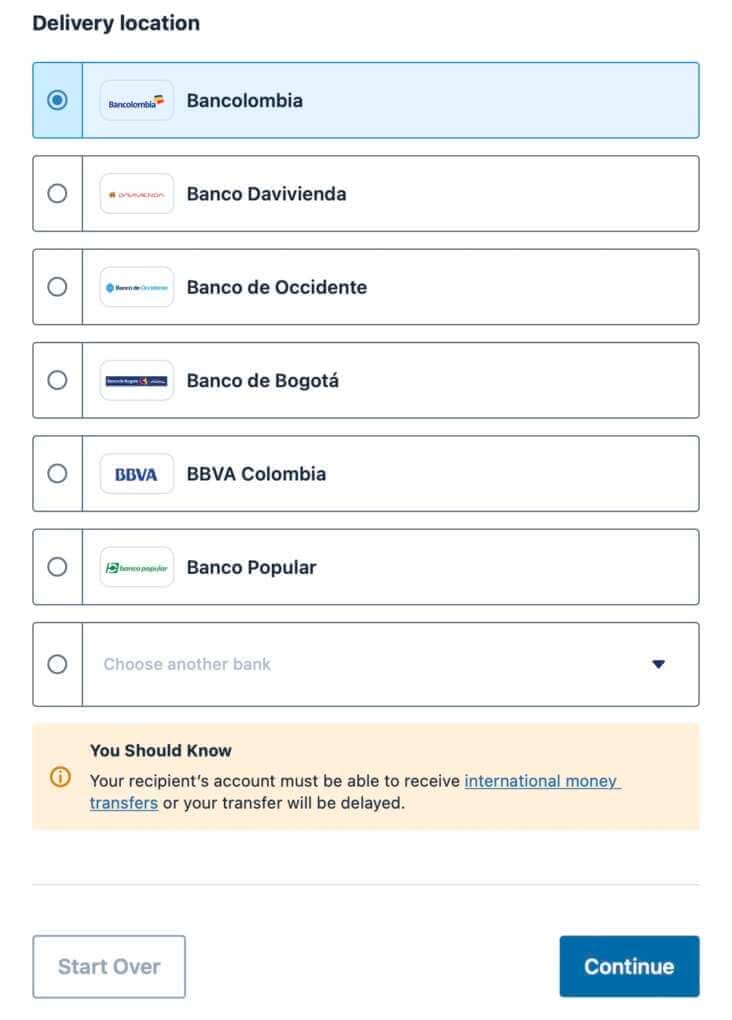Click the Banco Davivienda logo

pyautogui.click(x=136, y=194)
